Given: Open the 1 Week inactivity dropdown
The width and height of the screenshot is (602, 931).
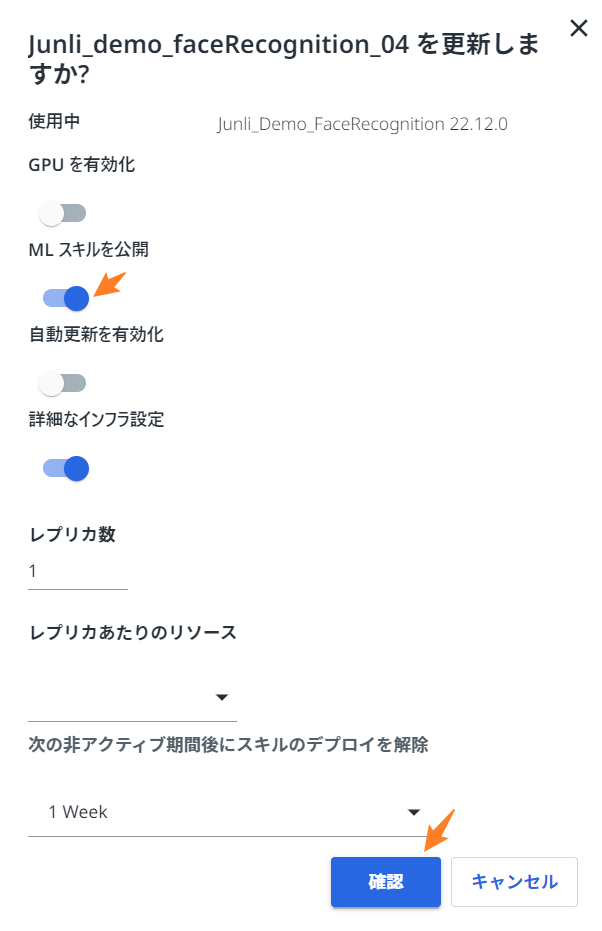Looking at the screenshot, I should tap(226, 812).
